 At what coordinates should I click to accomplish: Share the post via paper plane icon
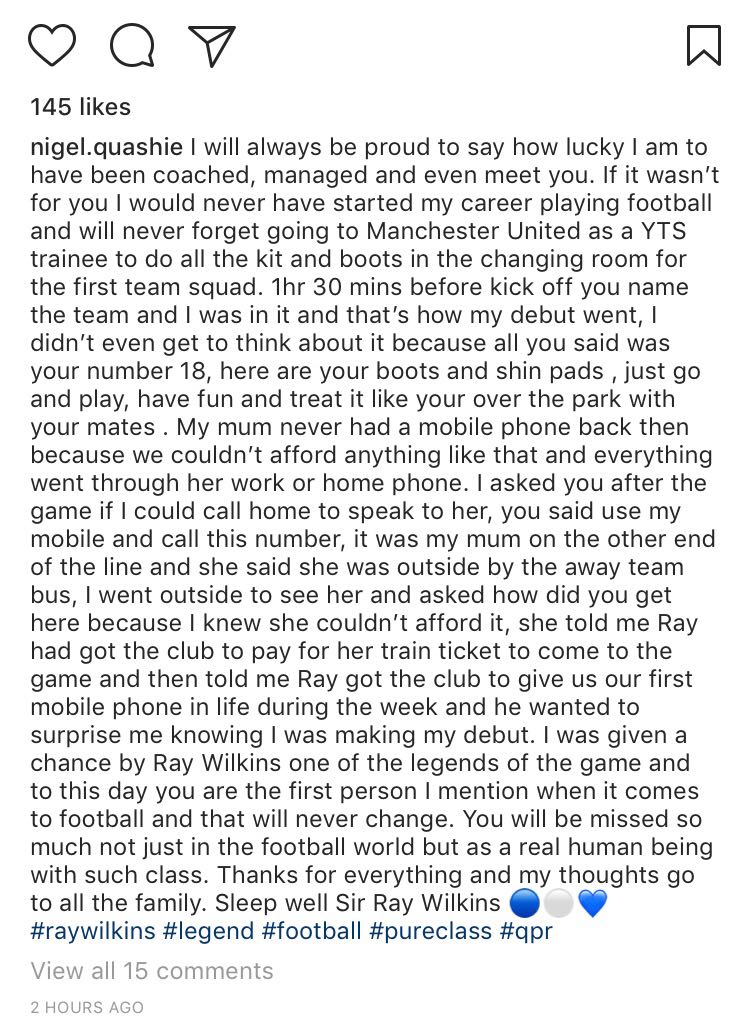(212, 45)
